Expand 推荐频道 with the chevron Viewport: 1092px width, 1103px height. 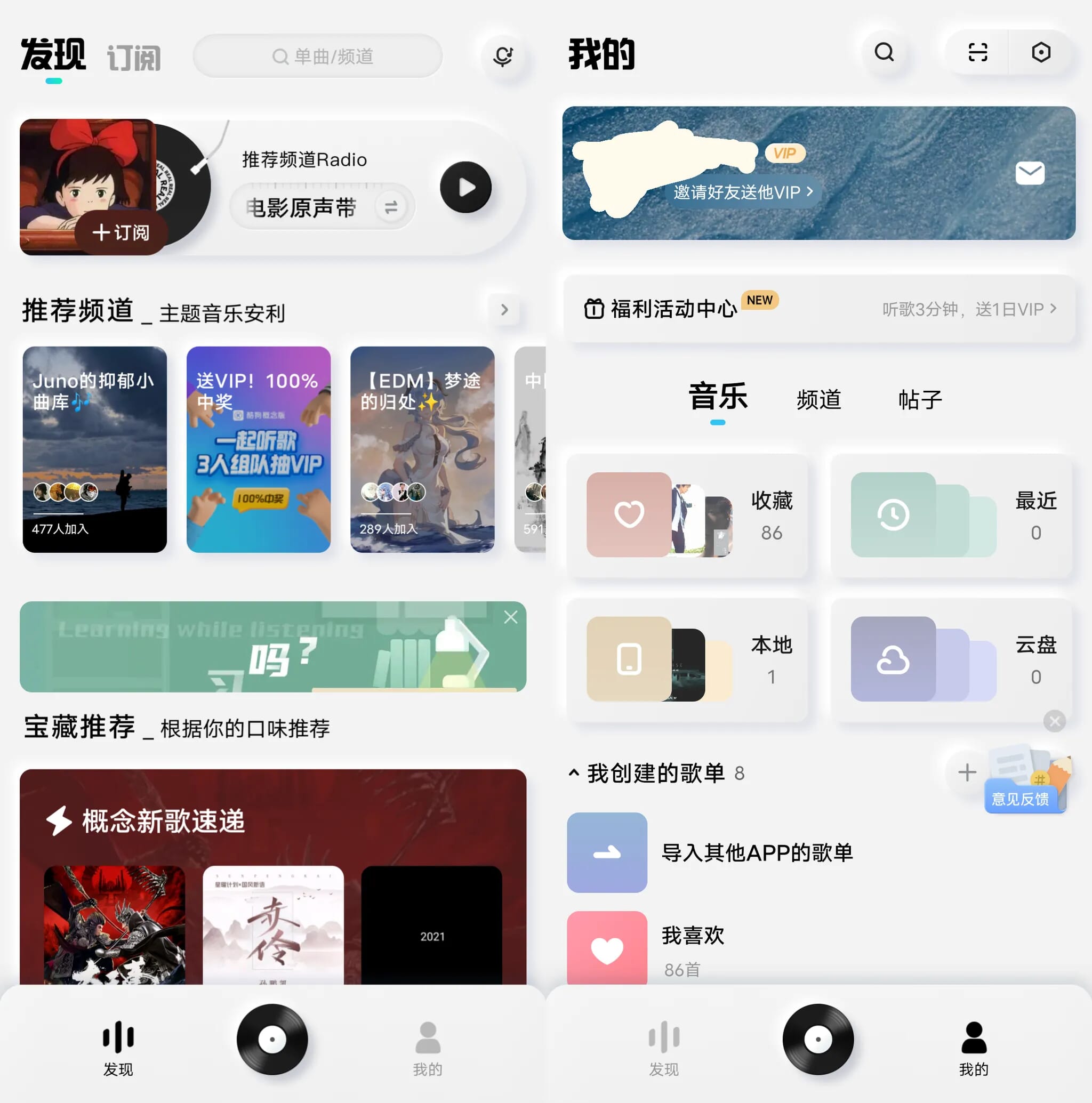click(504, 309)
